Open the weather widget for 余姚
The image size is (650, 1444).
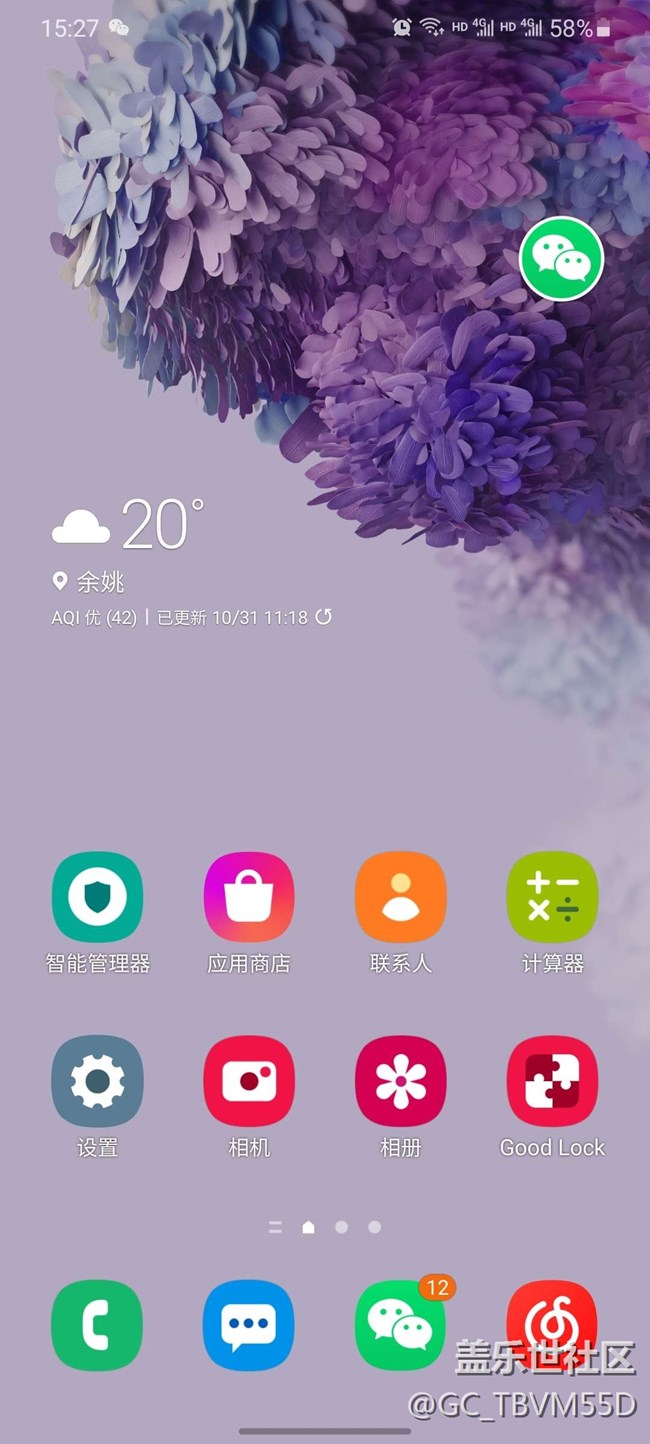pos(130,528)
